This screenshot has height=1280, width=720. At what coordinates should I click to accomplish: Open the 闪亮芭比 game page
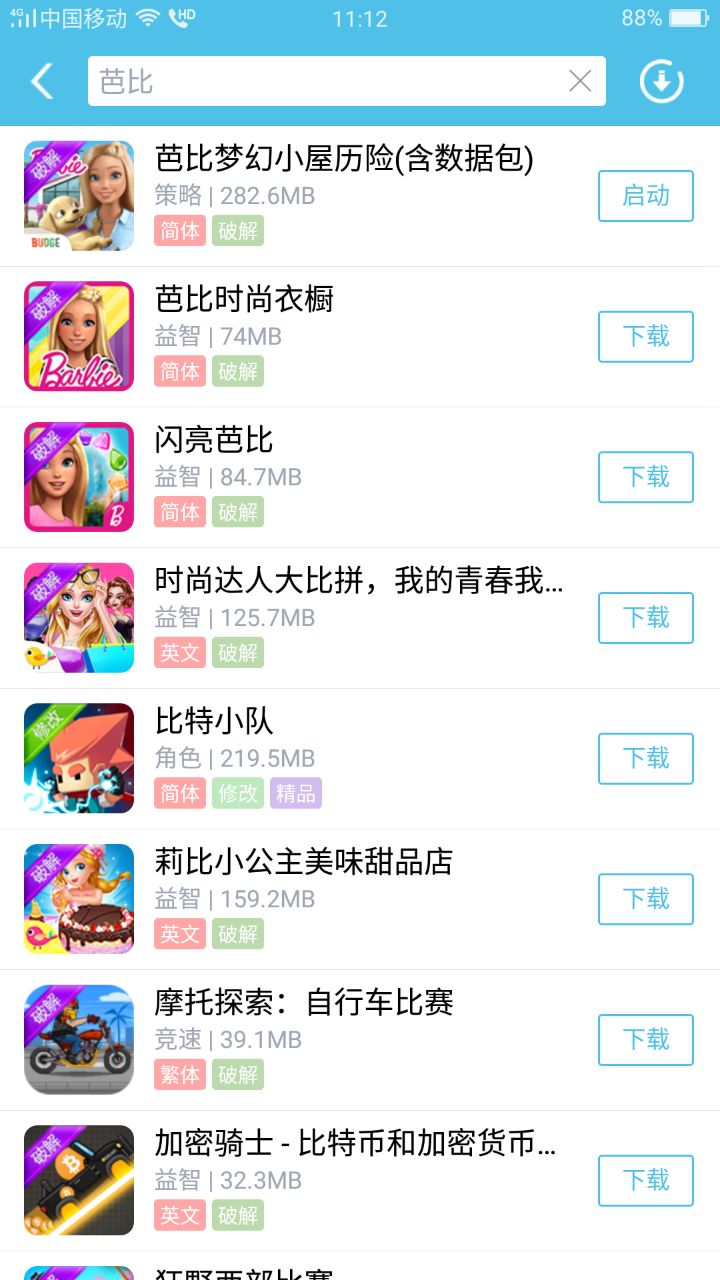tap(213, 440)
